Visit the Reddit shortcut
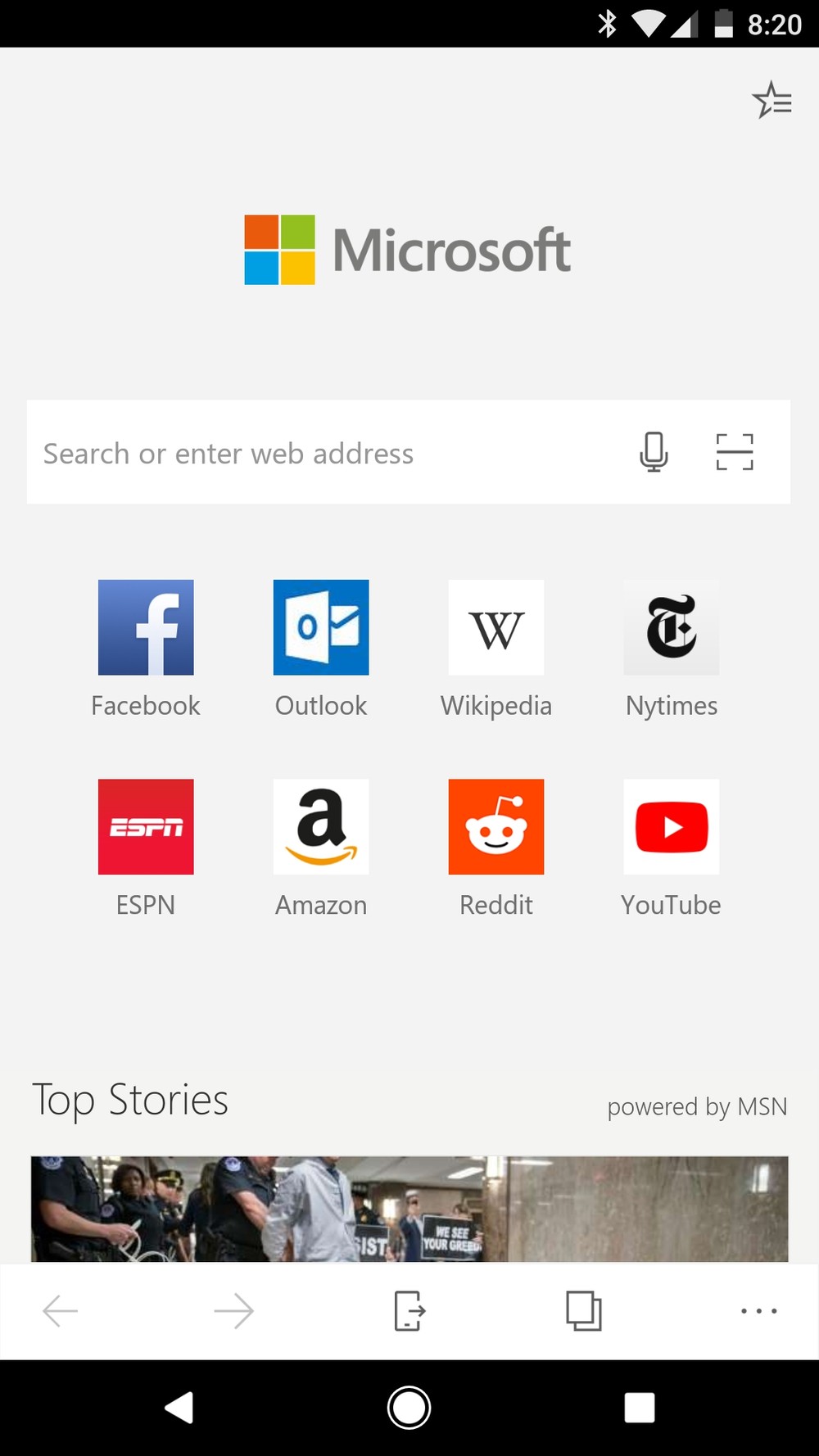The height and width of the screenshot is (1456, 819). pyautogui.click(x=496, y=827)
